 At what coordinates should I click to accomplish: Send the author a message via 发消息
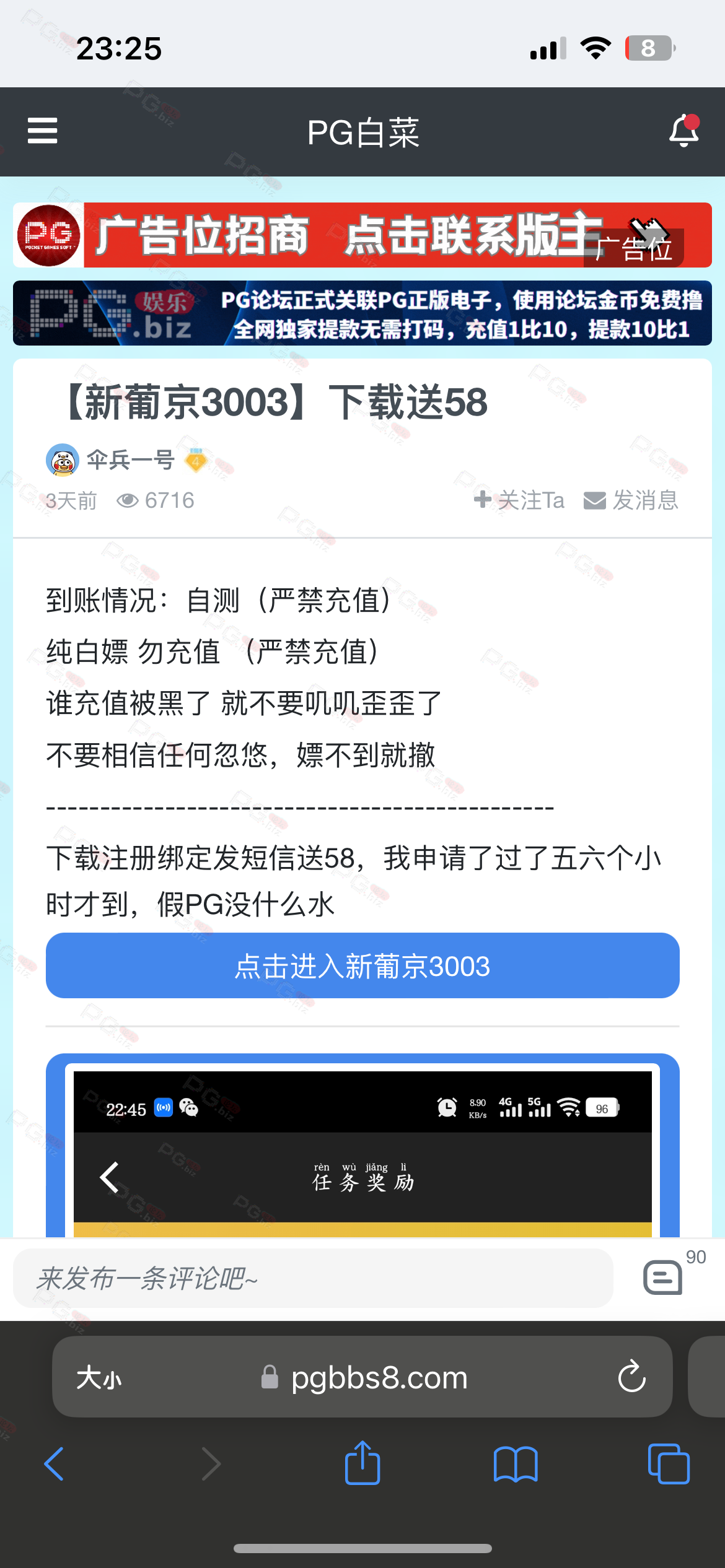click(631, 500)
